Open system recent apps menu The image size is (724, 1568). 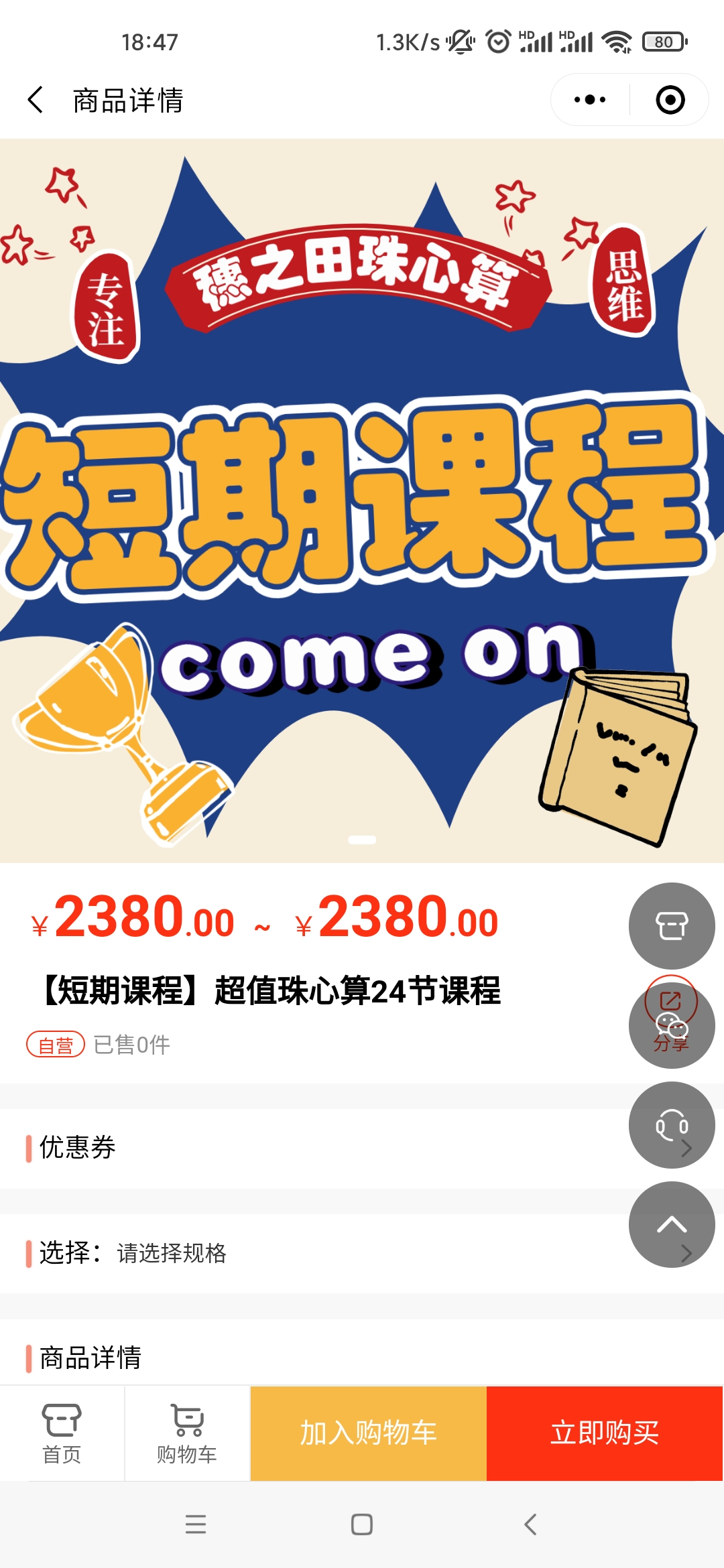196,1524
